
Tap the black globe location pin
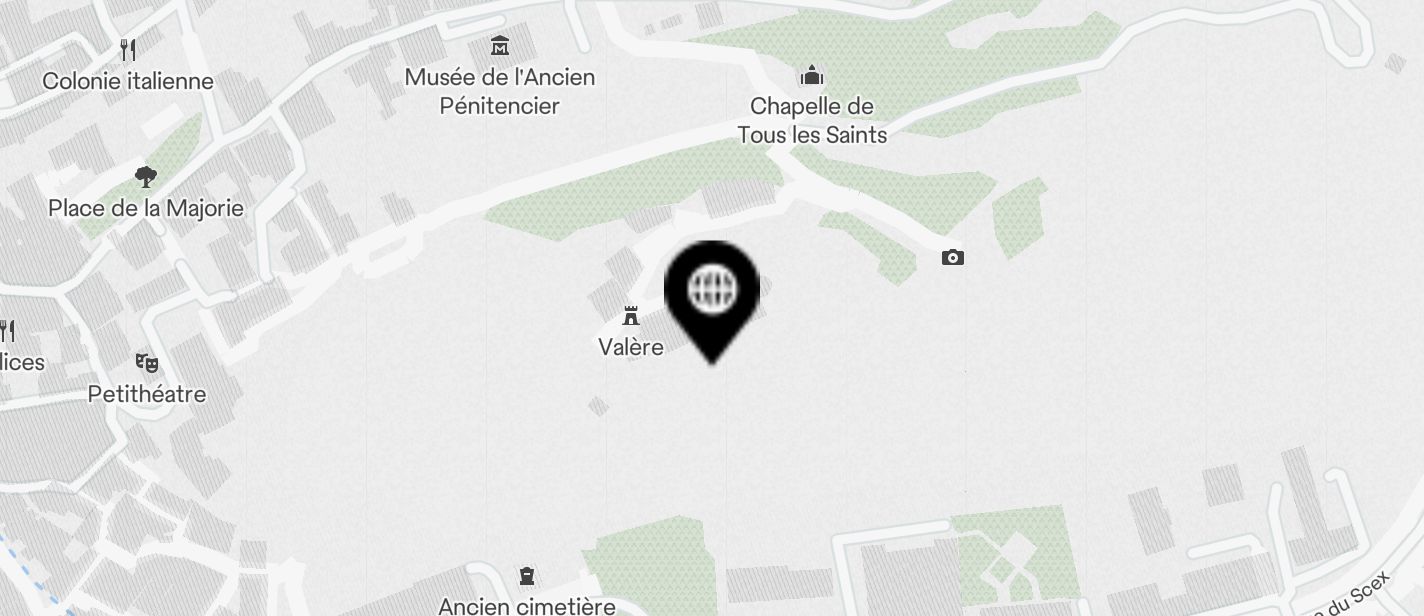(x=712, y=291)
